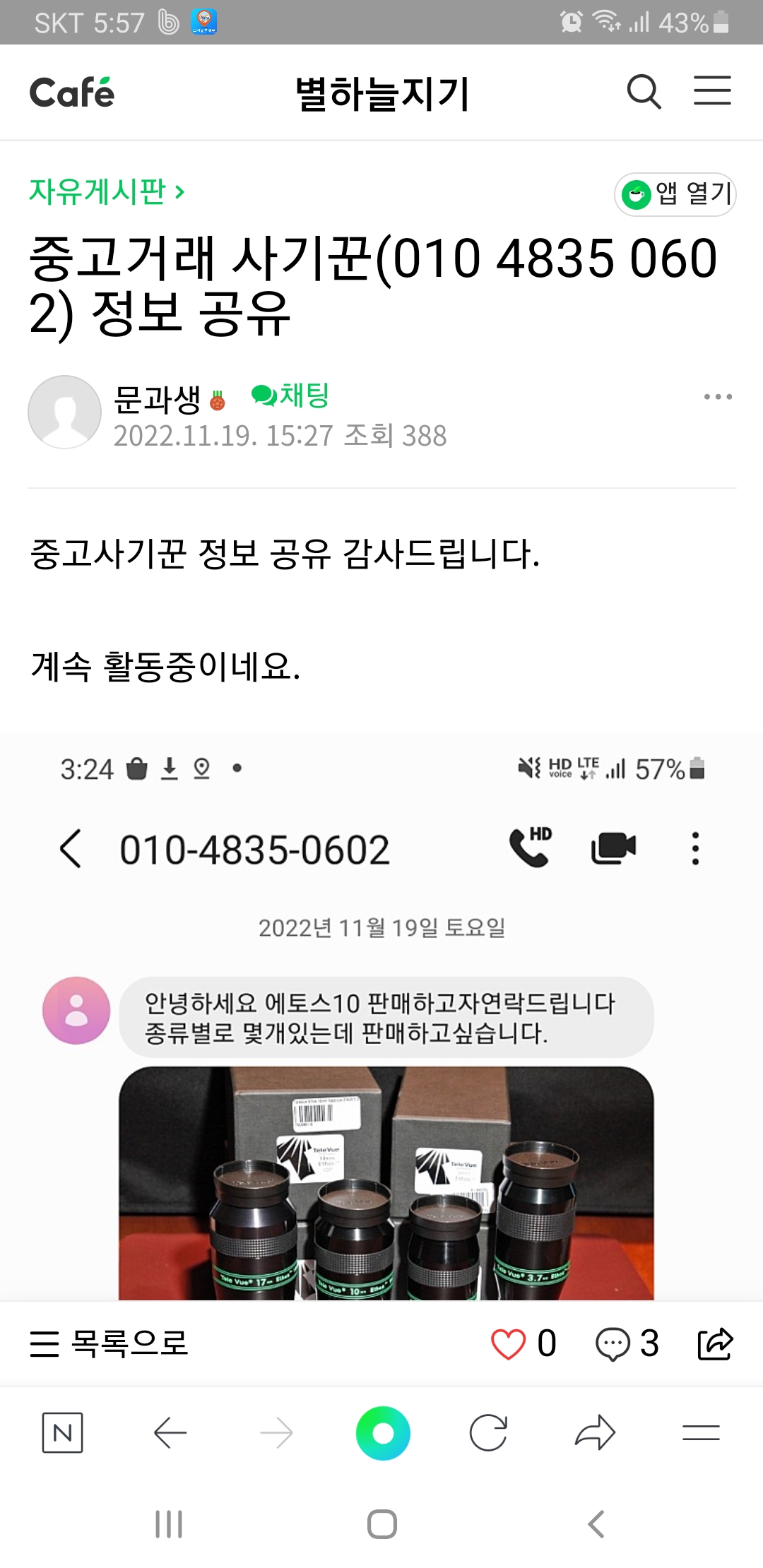Tap the browser's curved share arrow
The image size is (763, 1568).
click(595, 1433)
